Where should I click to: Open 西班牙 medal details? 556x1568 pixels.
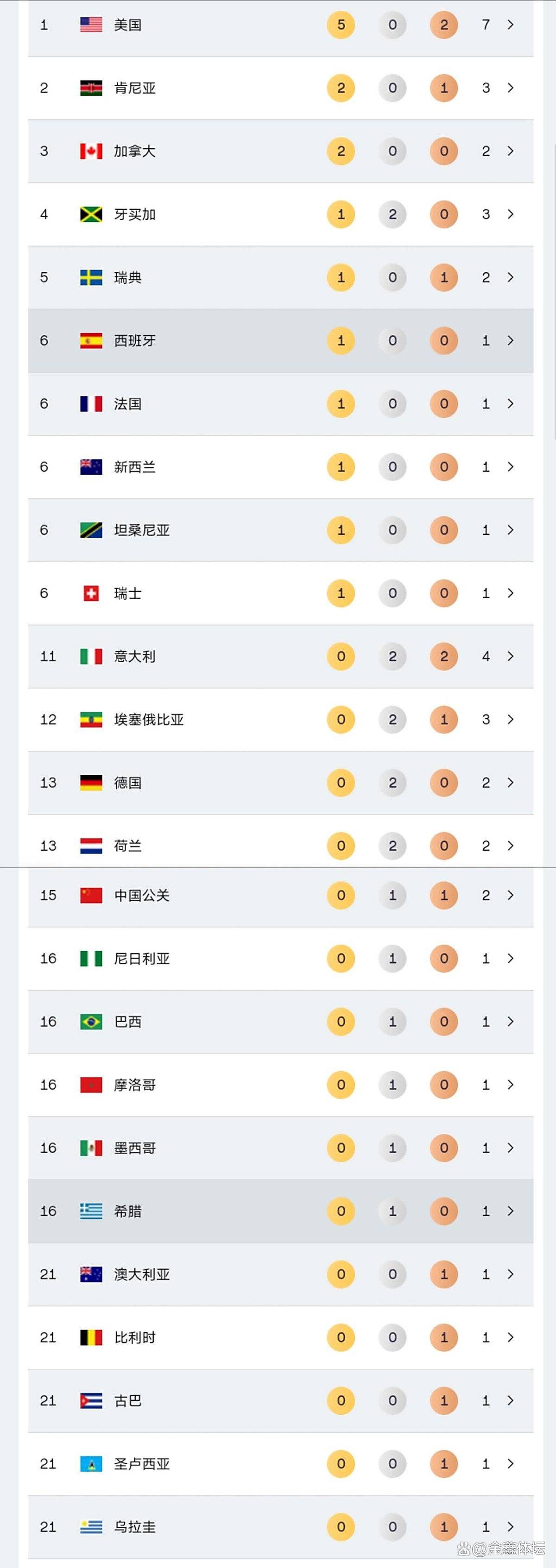(x=280, y=340)
